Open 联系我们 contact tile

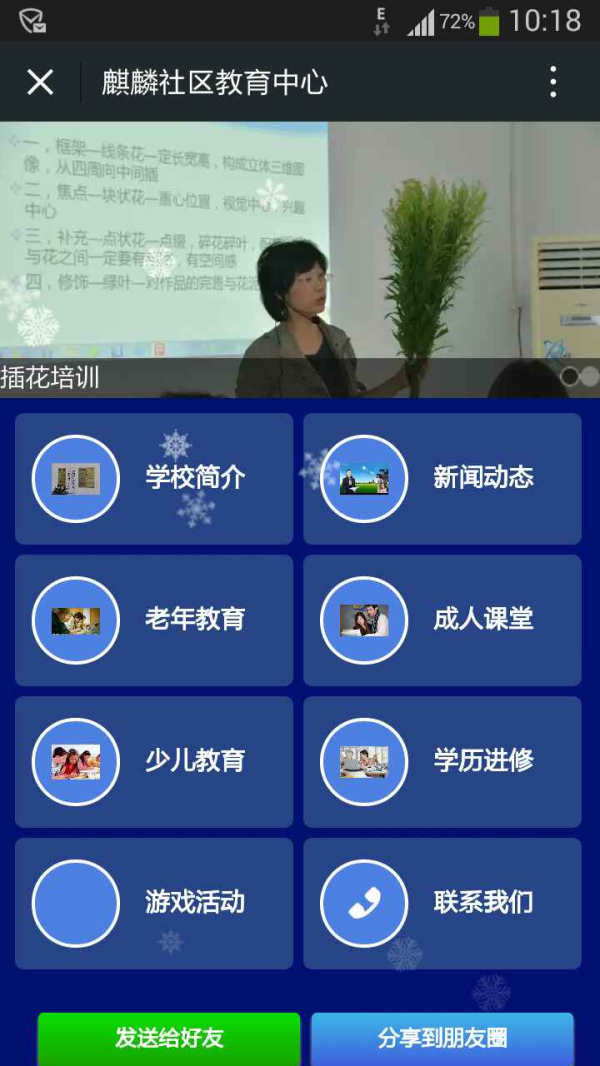[442, 903]
